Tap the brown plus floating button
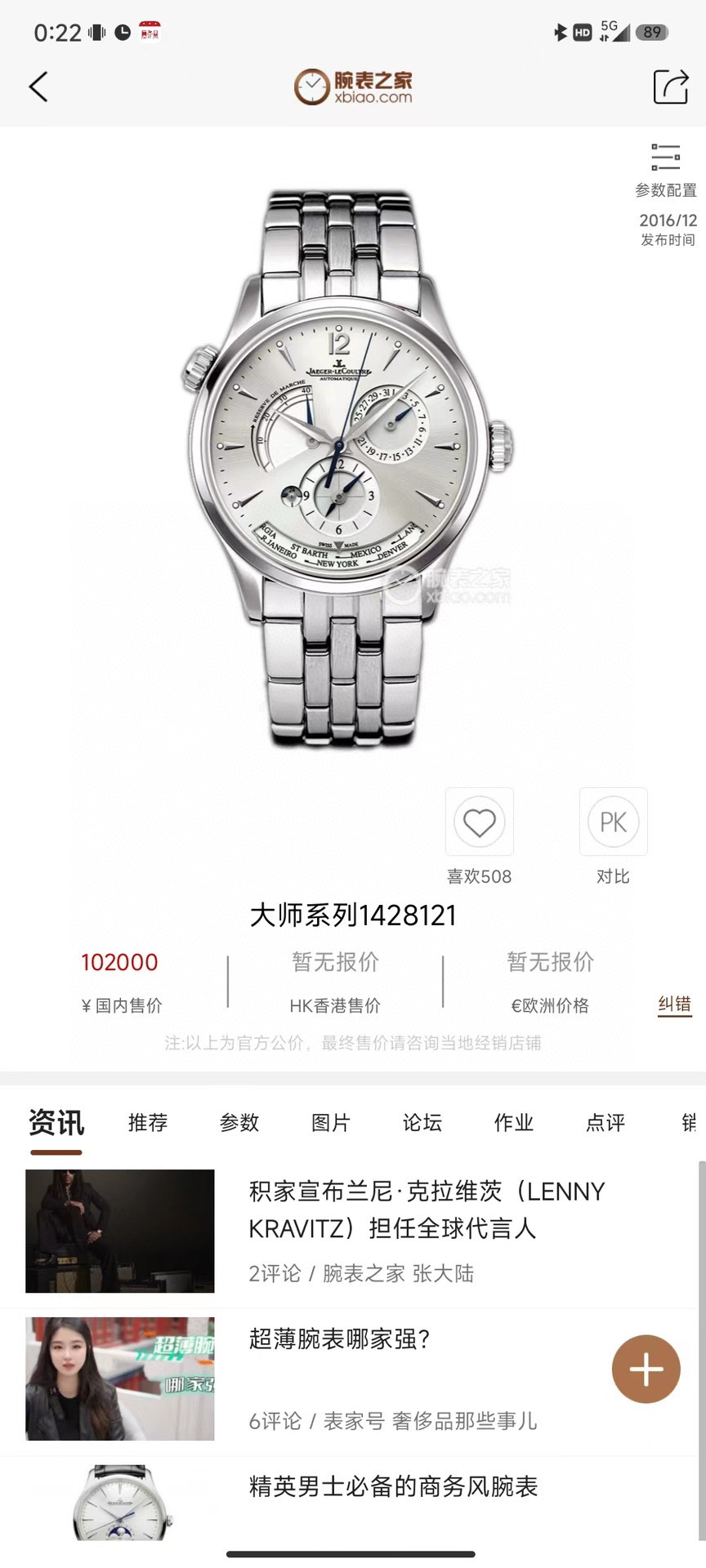 tap(646, 1370)
